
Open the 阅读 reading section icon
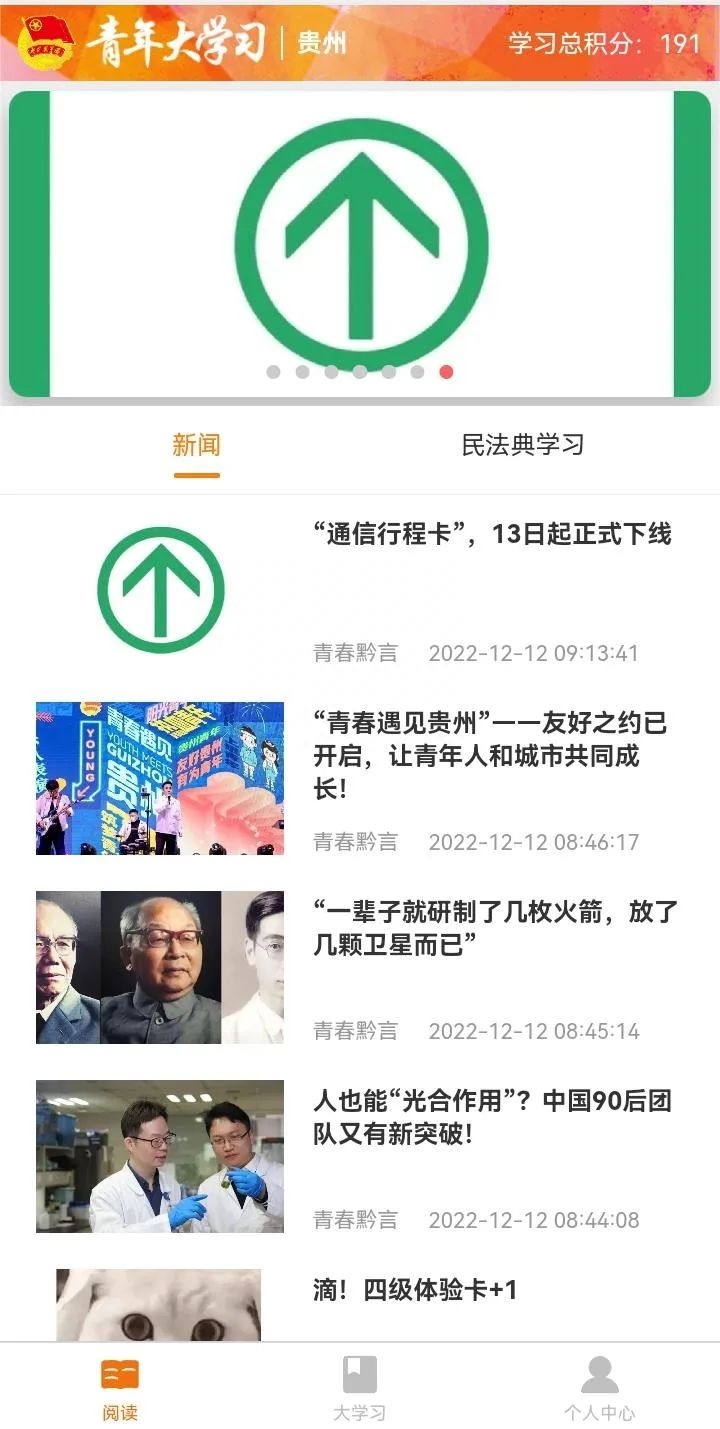click(120, 1375)
